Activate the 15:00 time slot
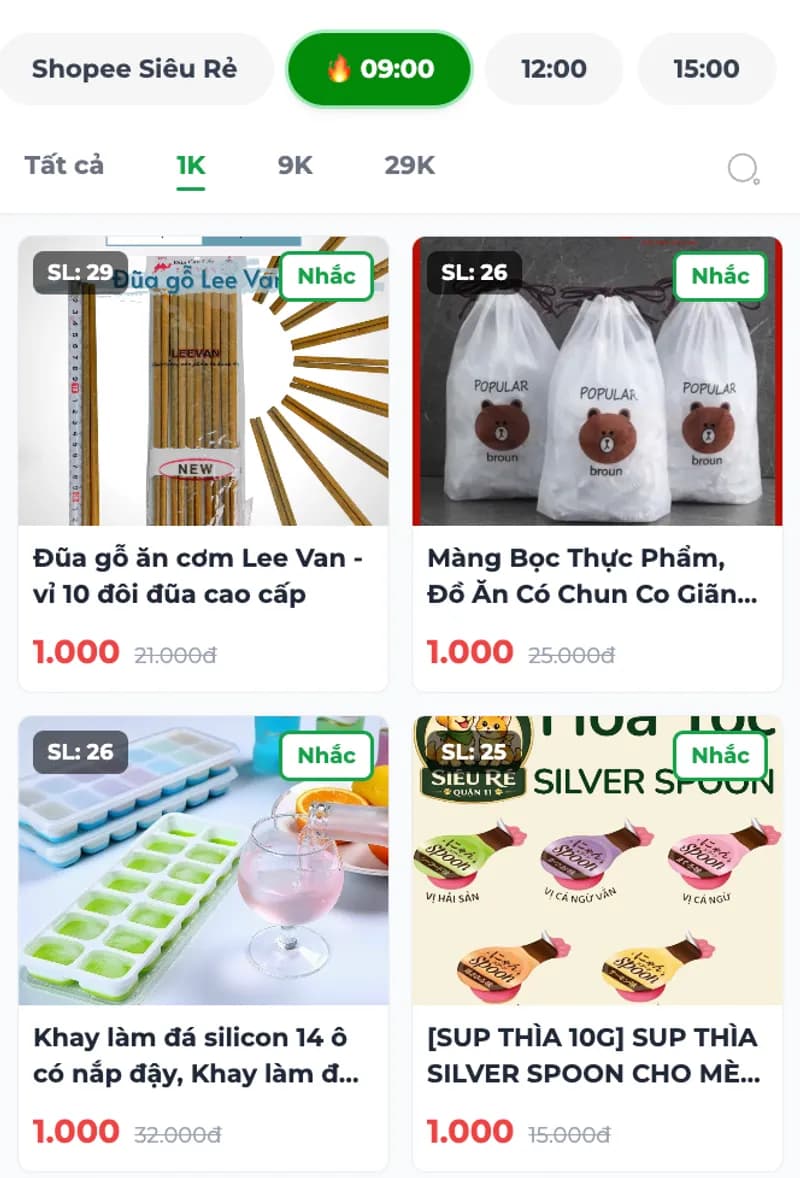Image resolution: width=800 pixels, height=1178 pixels. [x=706, y=69]
